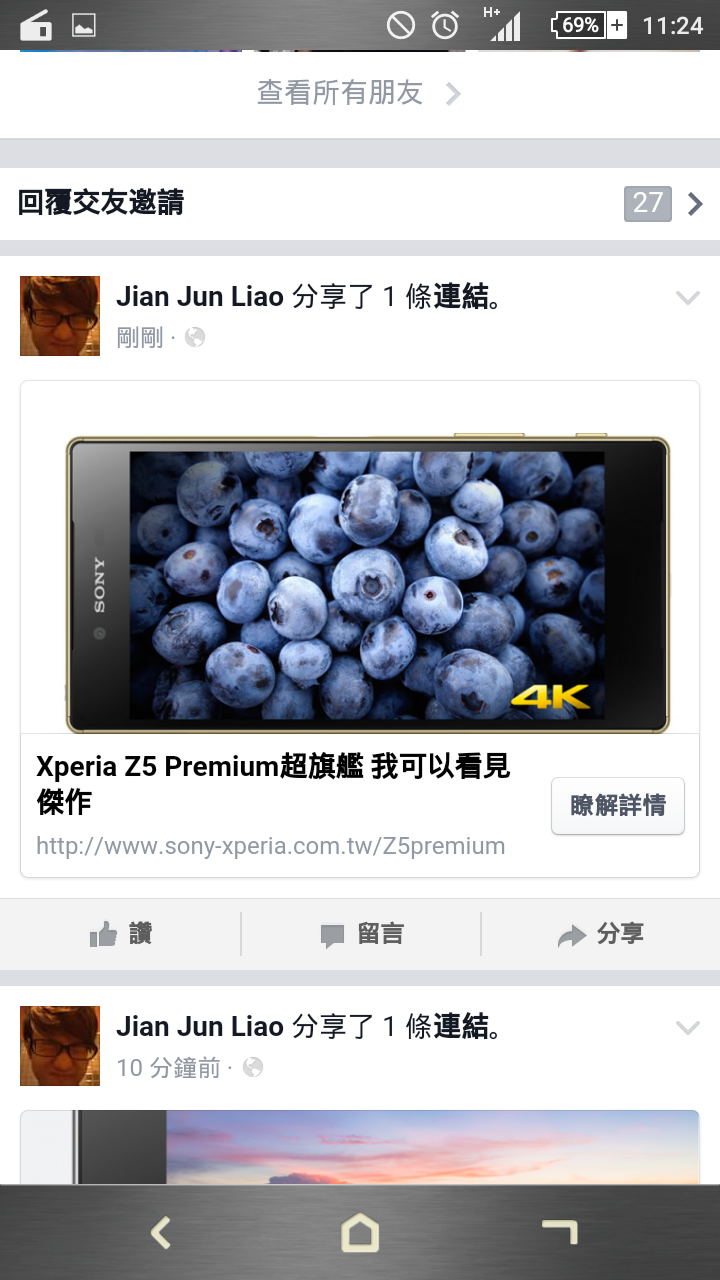Open 查看所有朋友 to see all friends
Image resolution: width=720 pixels, height=1280 pixels.
coord(358,94)
